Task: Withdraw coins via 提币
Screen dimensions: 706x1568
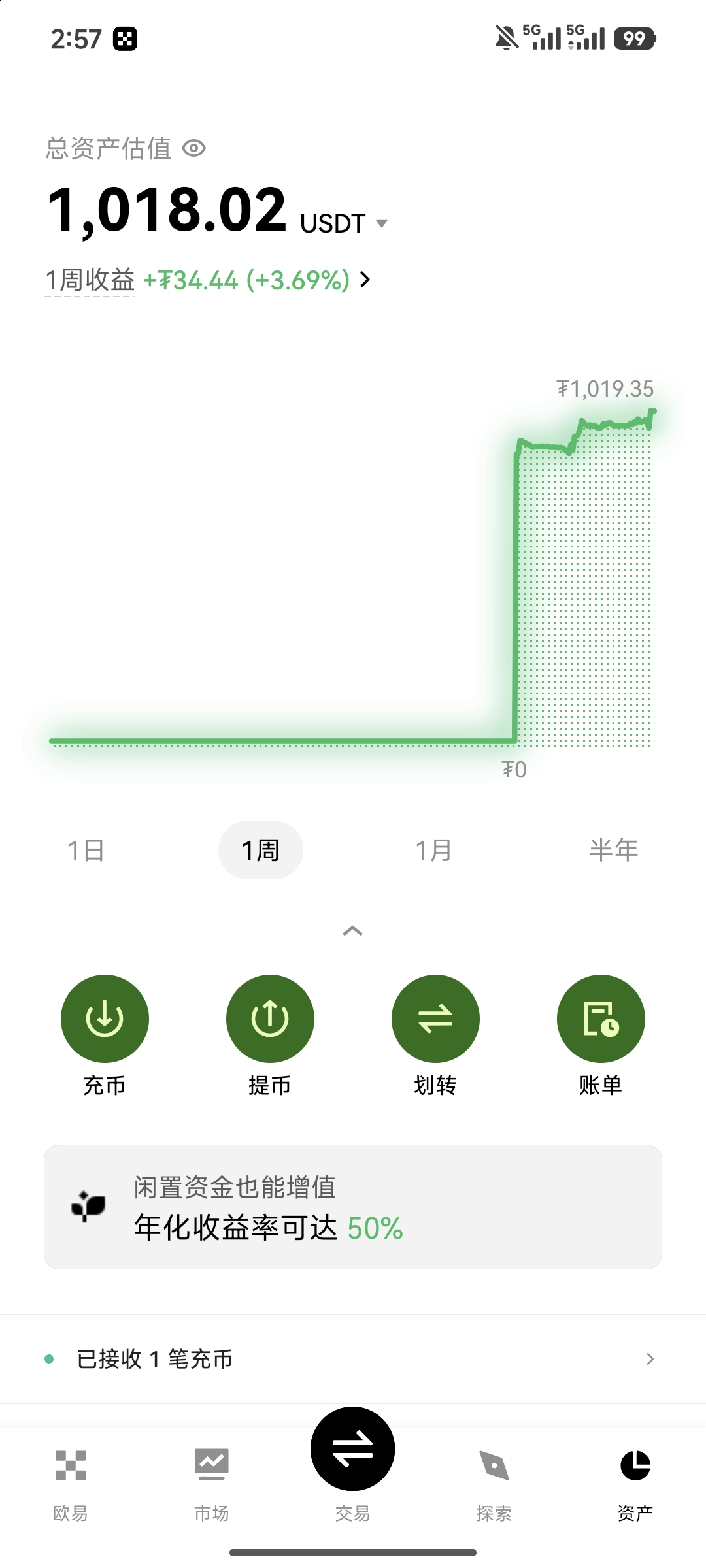Action: [x=270, y=1019]
